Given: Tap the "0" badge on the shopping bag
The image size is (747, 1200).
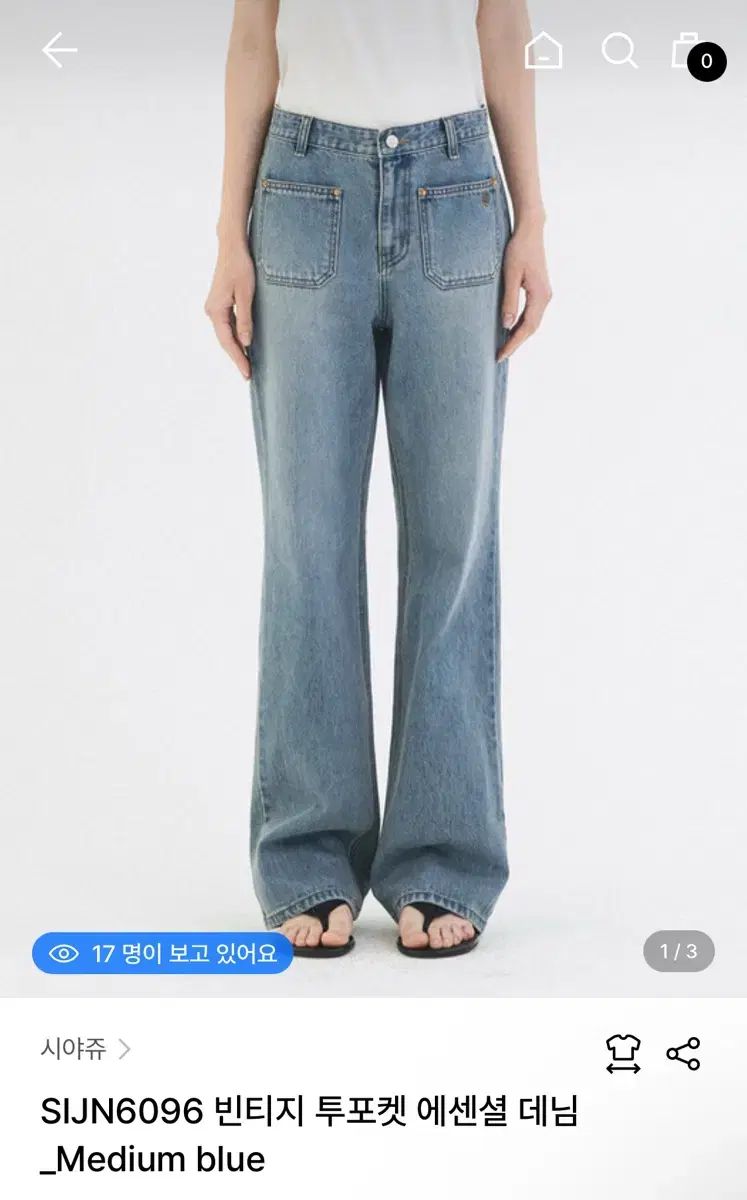Looking at the screenshot, I should click(706, 62).
